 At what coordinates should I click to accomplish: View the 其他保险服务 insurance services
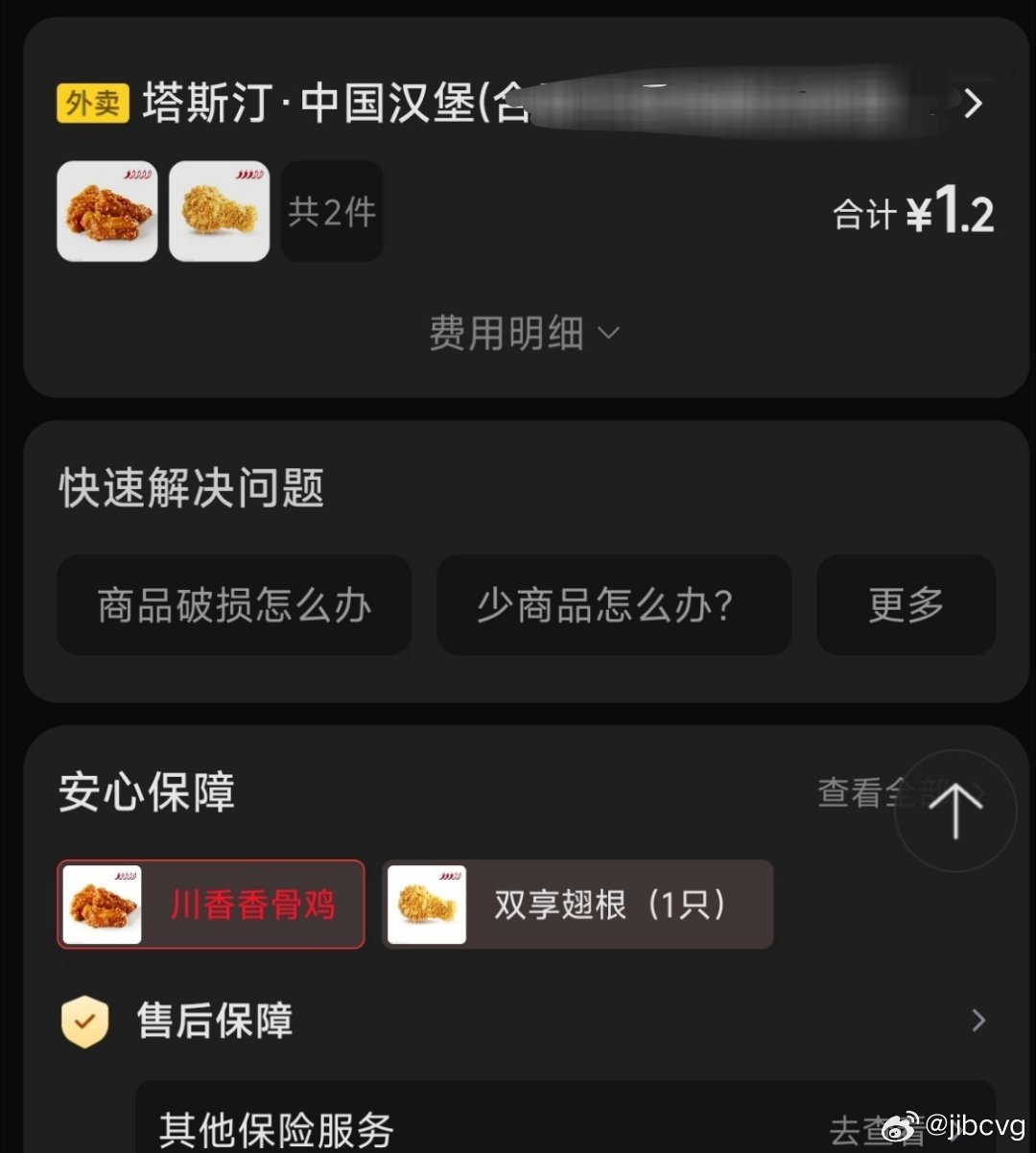[x=564, y=1129]
